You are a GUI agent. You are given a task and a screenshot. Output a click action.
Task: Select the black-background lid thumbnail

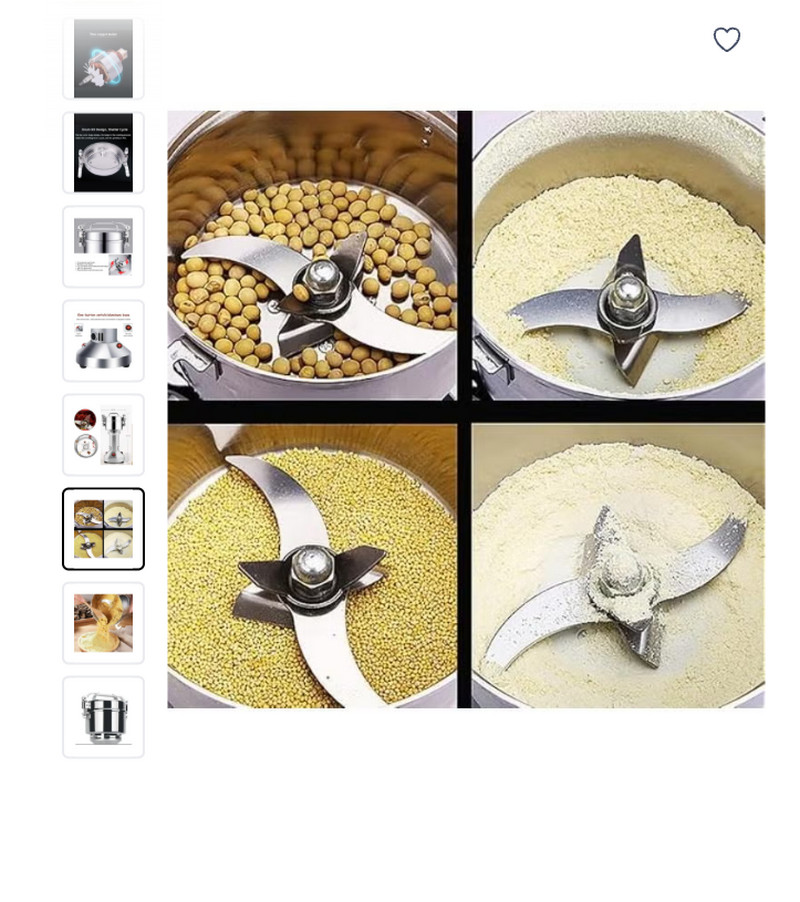pos(104,153)
